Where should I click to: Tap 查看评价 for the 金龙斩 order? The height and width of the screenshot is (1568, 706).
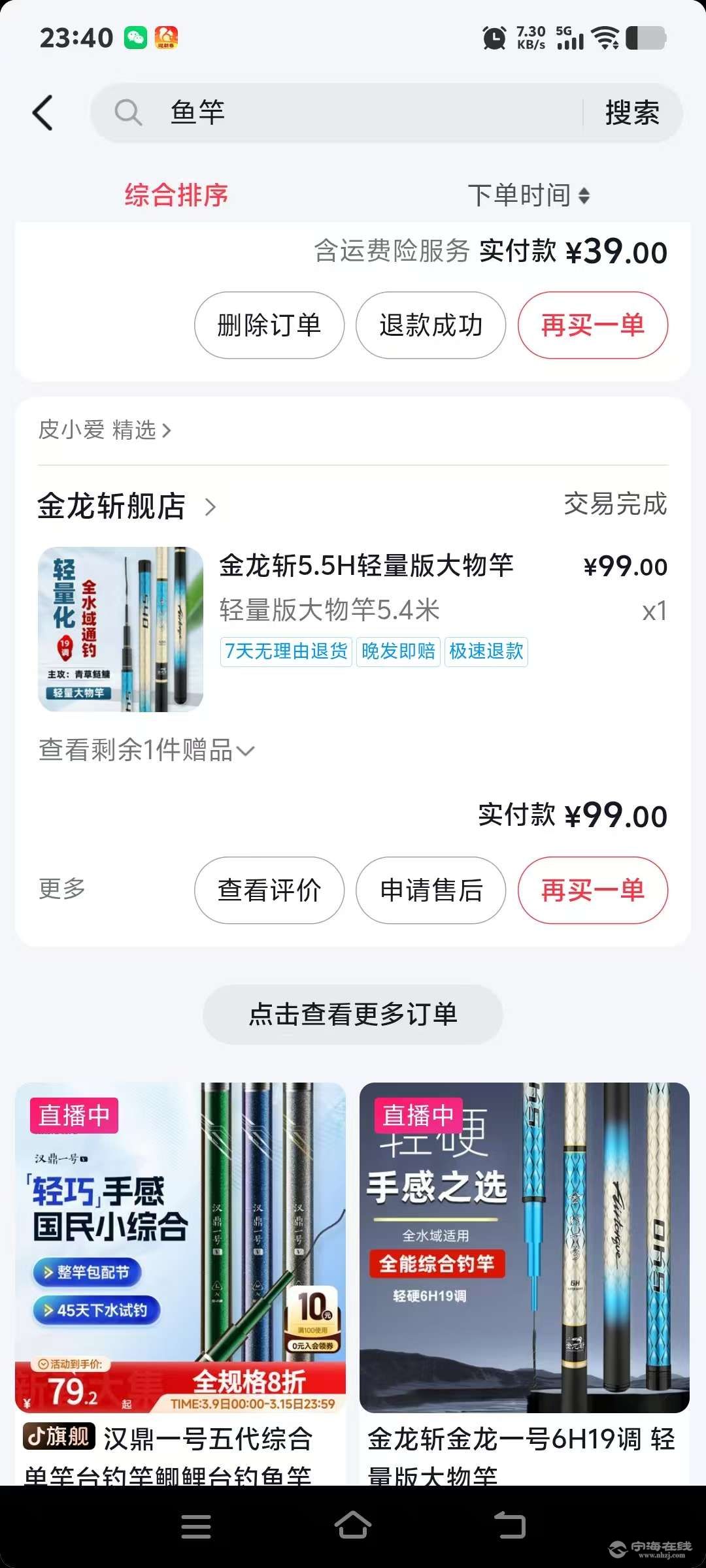269,890
